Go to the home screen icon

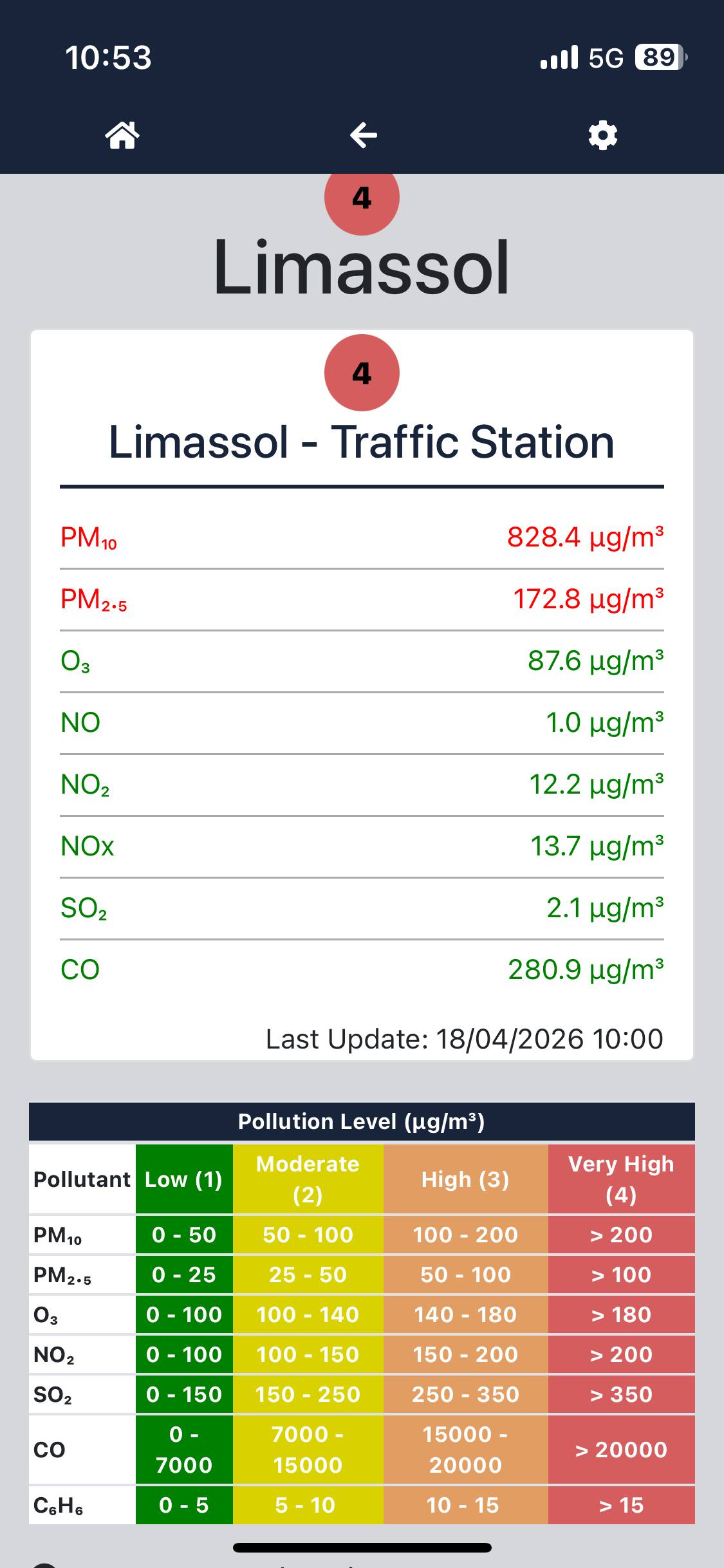(x=122, y=135)
